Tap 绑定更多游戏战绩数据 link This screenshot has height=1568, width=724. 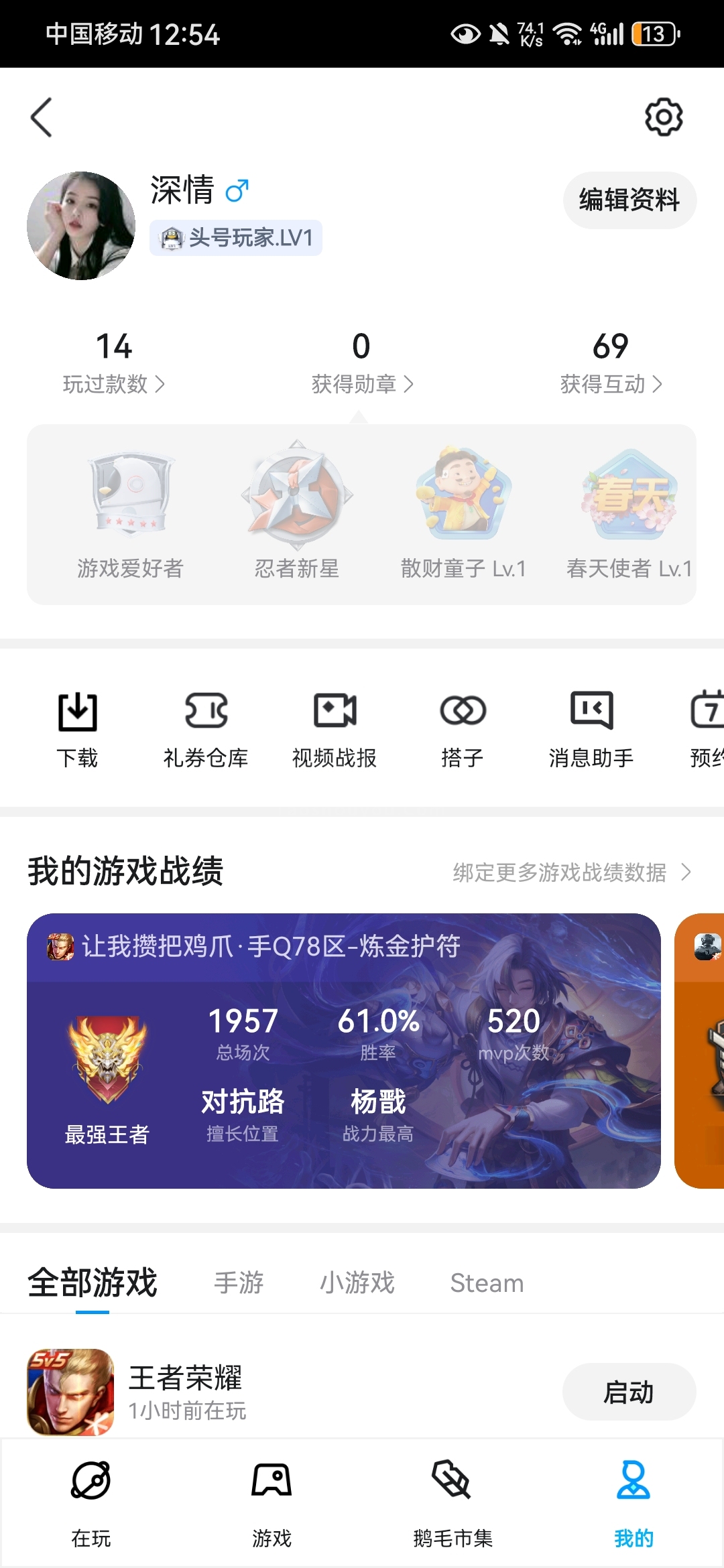572,872
